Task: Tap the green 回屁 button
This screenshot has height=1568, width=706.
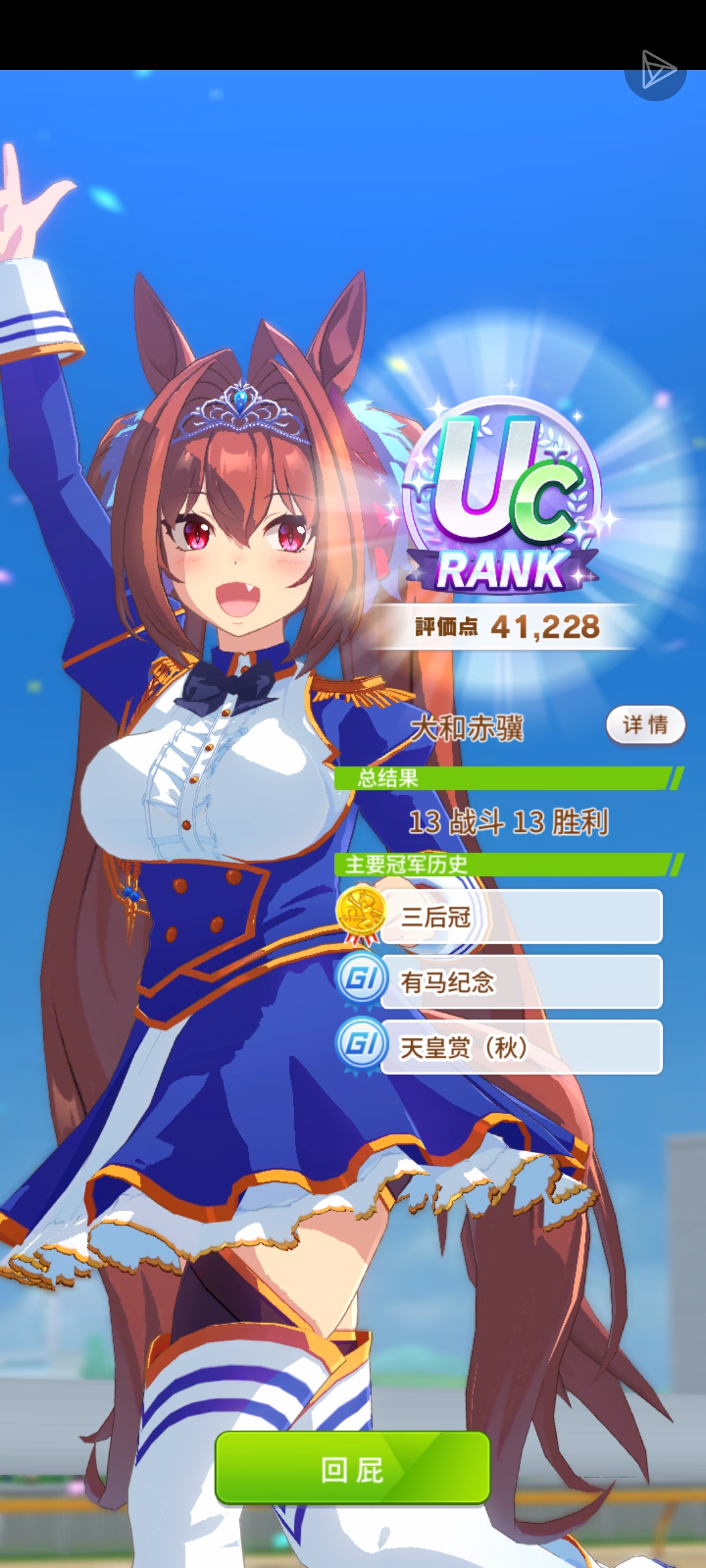Action: 352,1469
